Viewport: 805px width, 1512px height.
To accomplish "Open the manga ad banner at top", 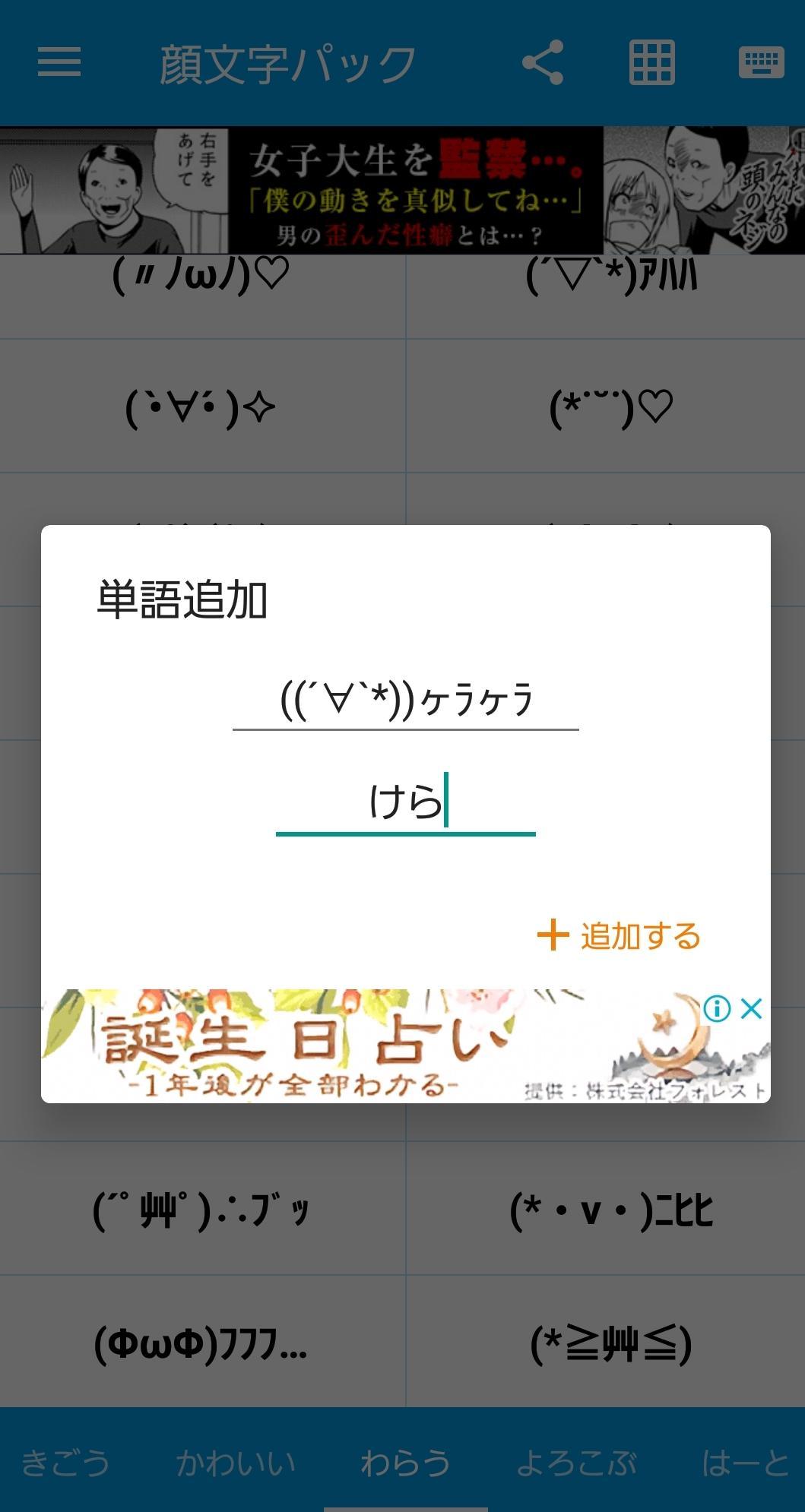I will (x=402, y=190).
